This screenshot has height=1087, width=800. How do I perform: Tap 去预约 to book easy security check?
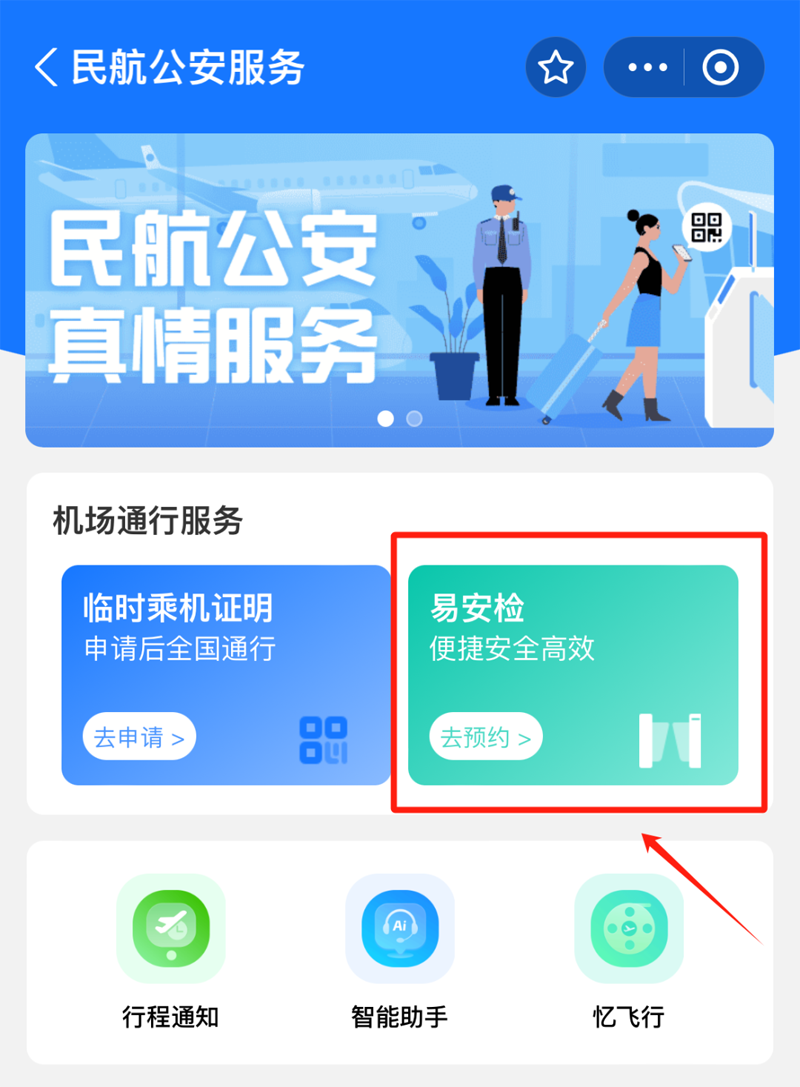(x=486, y=738)
